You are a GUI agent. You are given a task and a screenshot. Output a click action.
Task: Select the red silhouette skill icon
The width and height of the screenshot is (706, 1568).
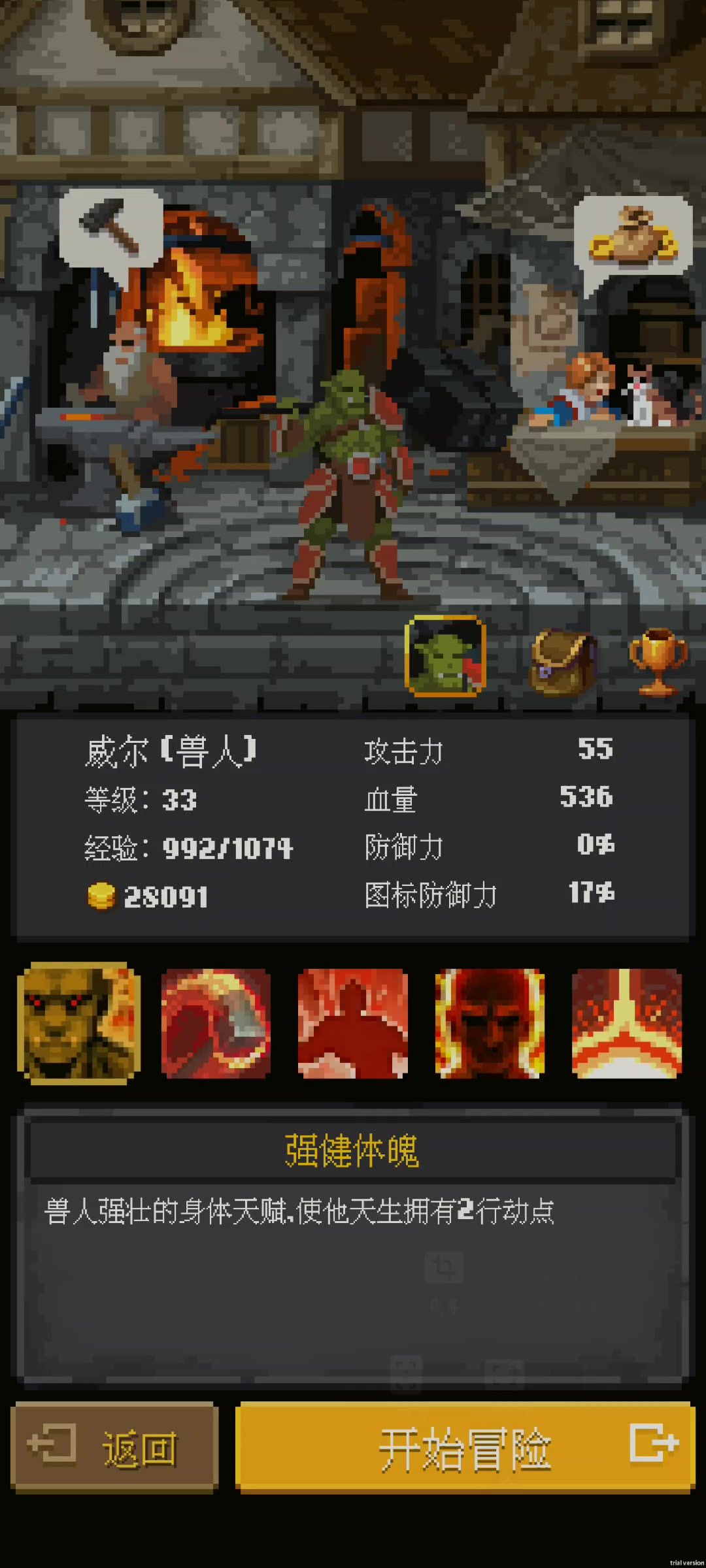point(353,1023)
